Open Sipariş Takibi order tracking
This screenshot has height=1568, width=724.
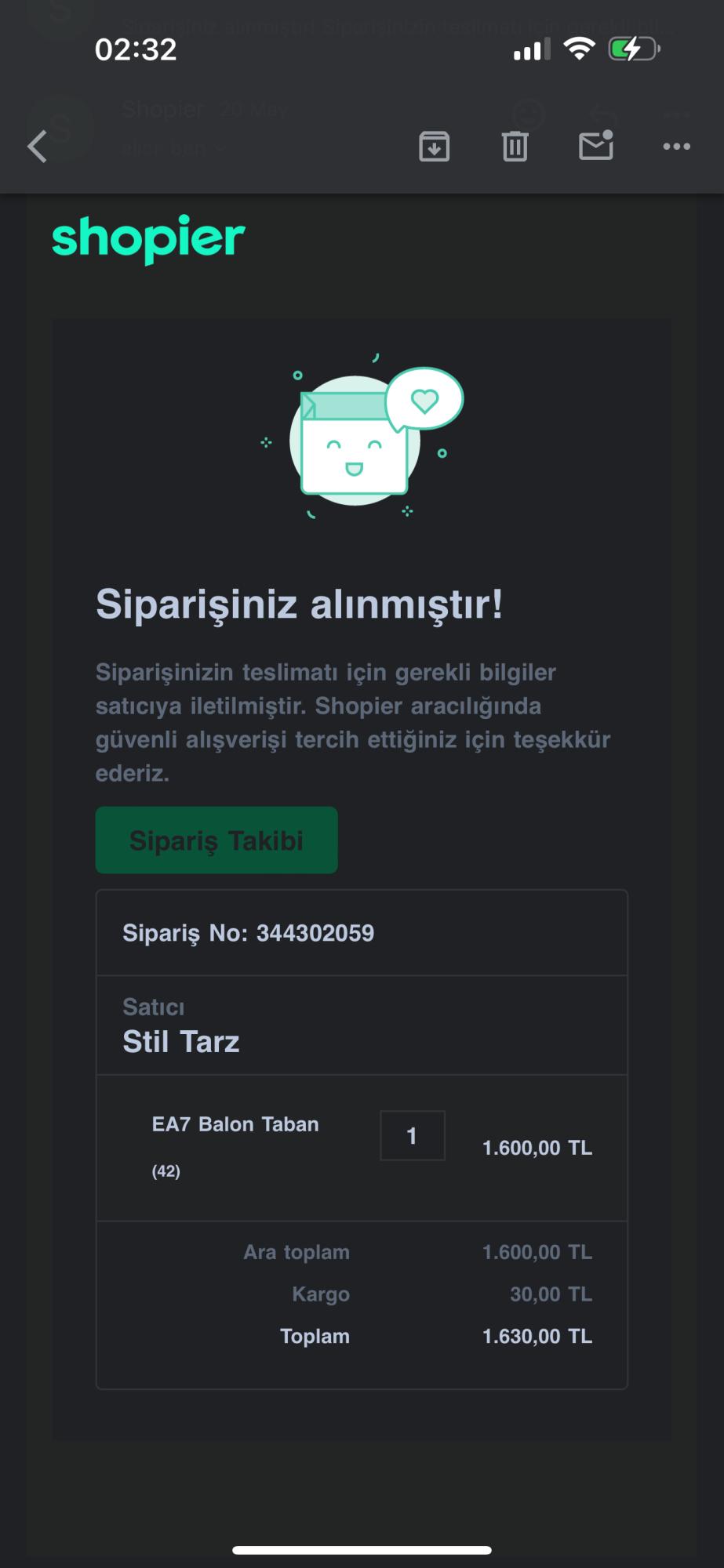pyautogui.click(x=216, y=839)
